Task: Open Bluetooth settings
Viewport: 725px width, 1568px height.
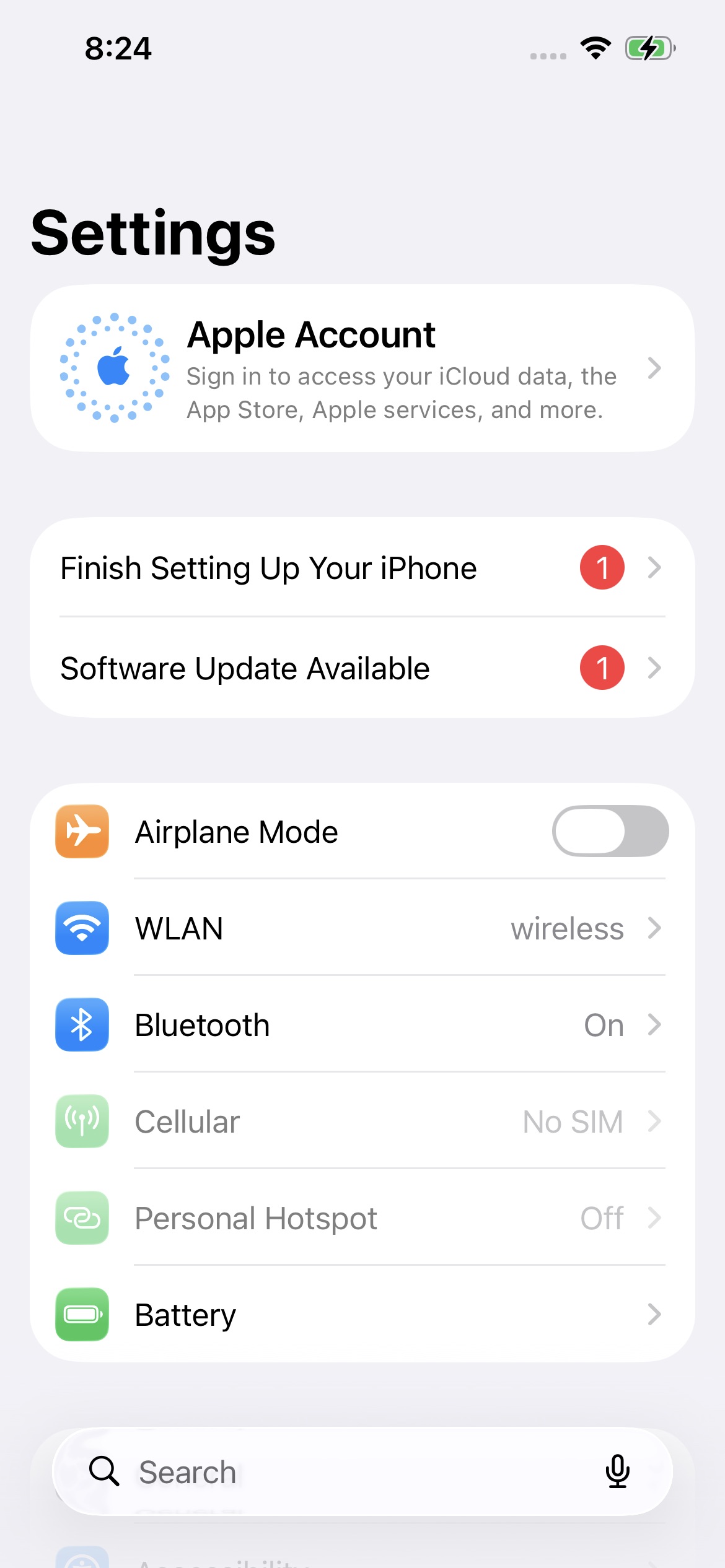Action: pos(362,1025)
